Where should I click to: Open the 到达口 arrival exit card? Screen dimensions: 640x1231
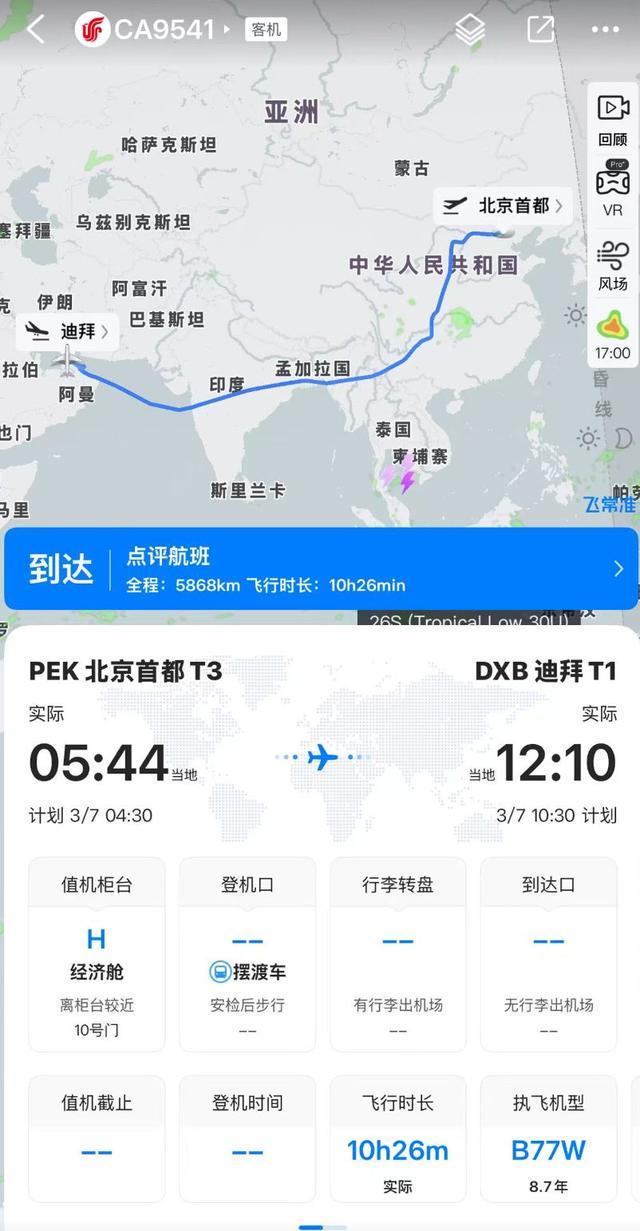[548, 954]
